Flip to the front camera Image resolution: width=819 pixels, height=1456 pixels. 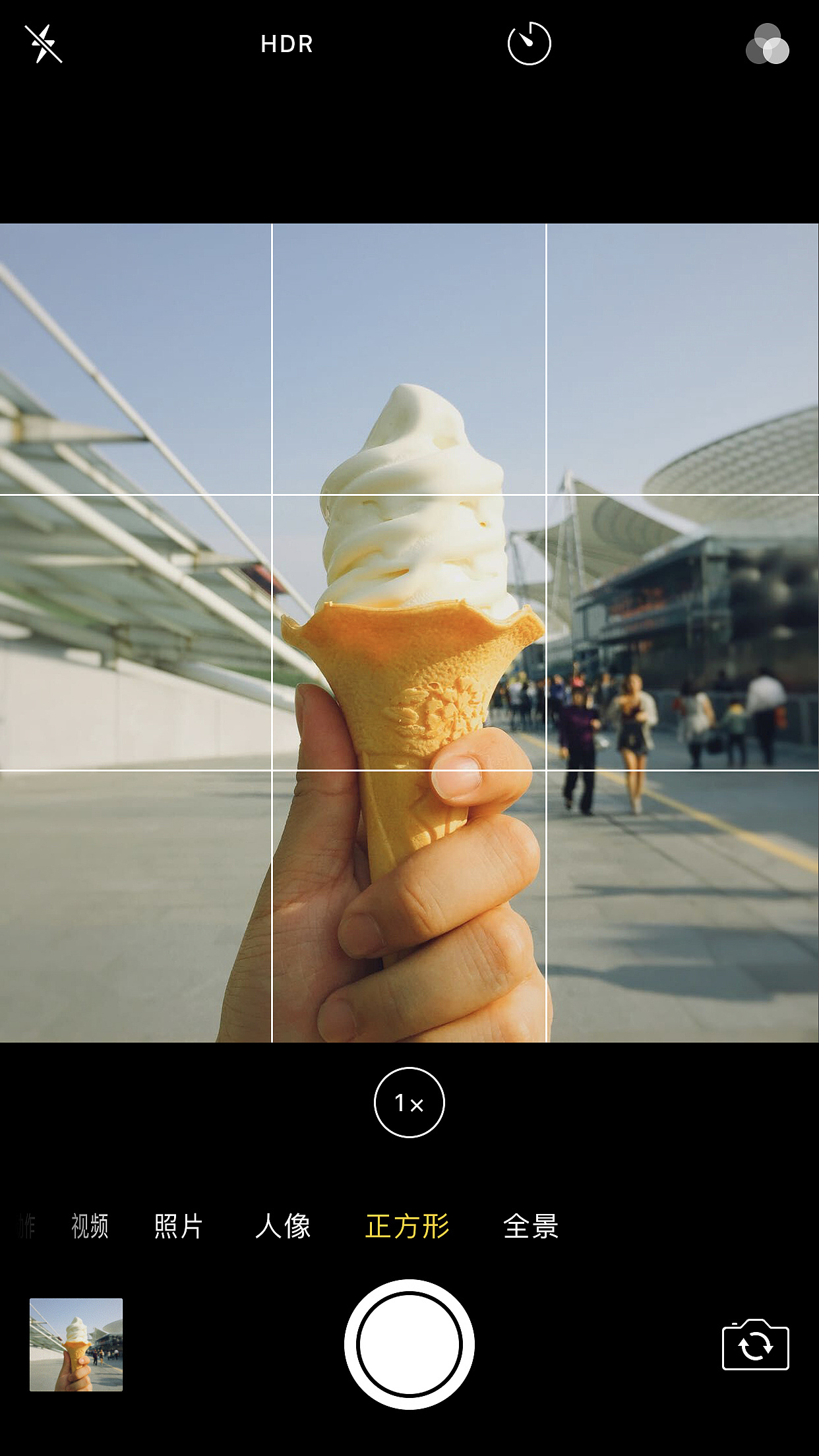coord(755,1345)
